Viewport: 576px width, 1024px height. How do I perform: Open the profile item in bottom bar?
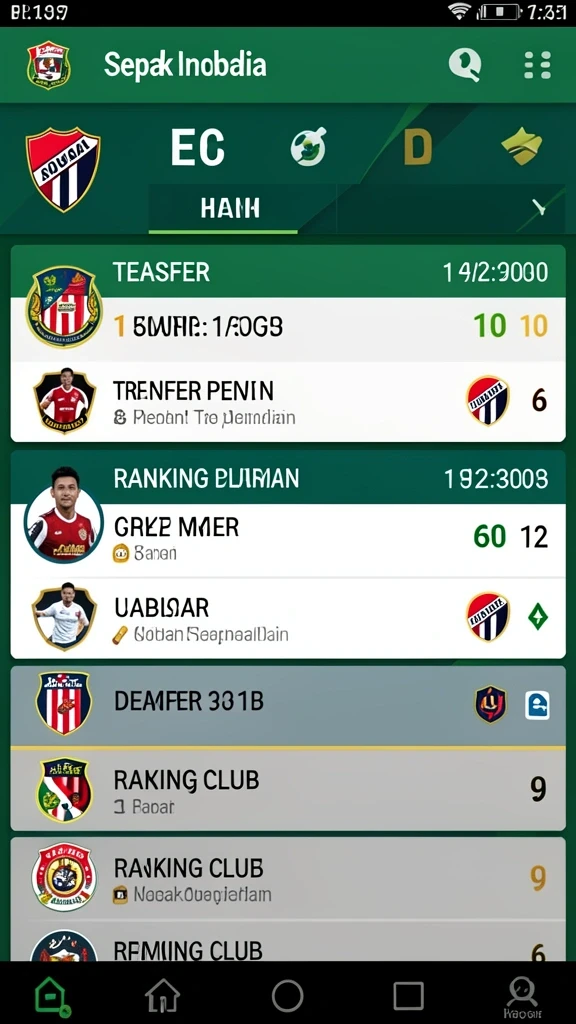[522, 997]
